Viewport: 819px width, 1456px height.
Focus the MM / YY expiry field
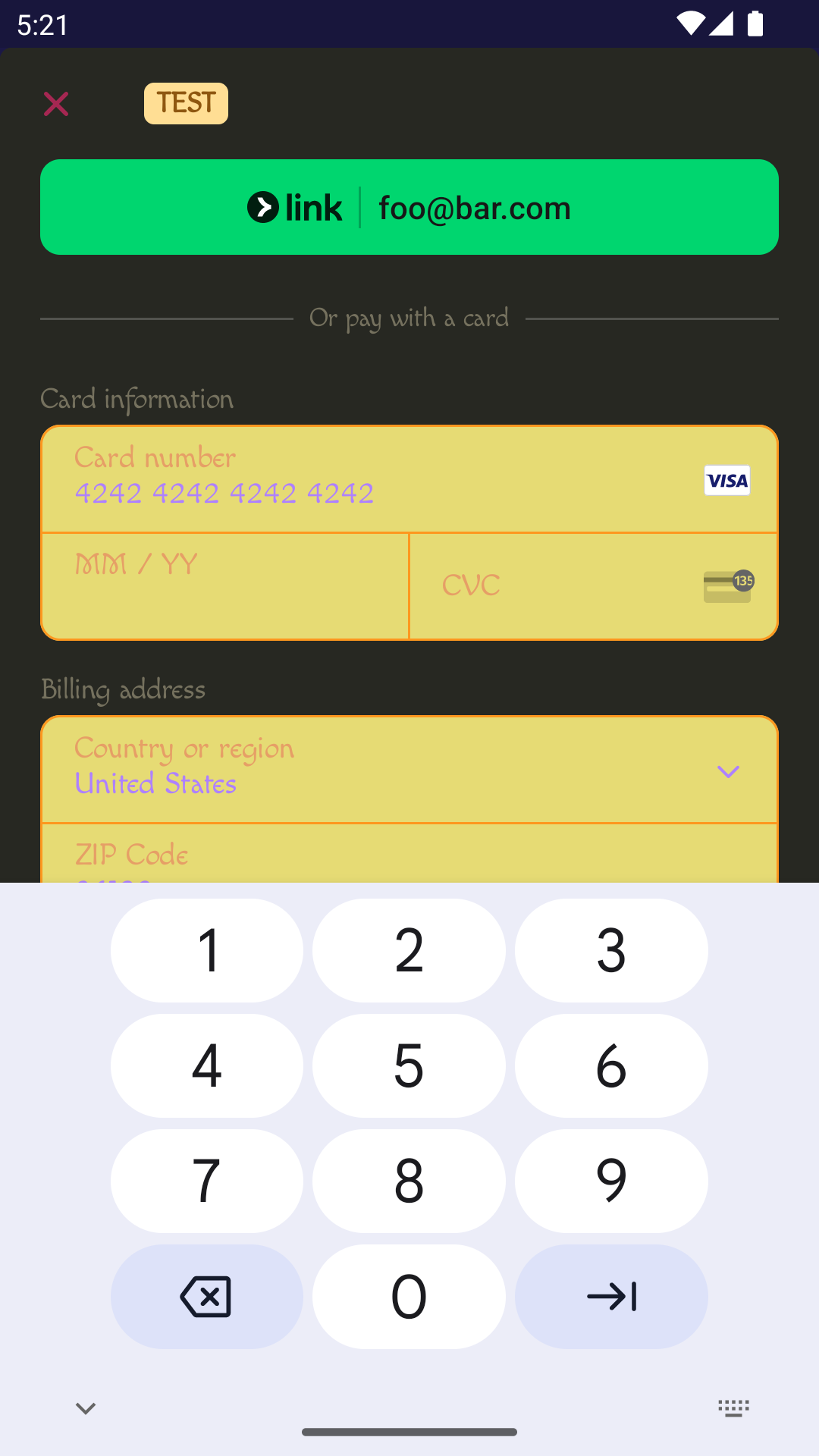[225, 585]
